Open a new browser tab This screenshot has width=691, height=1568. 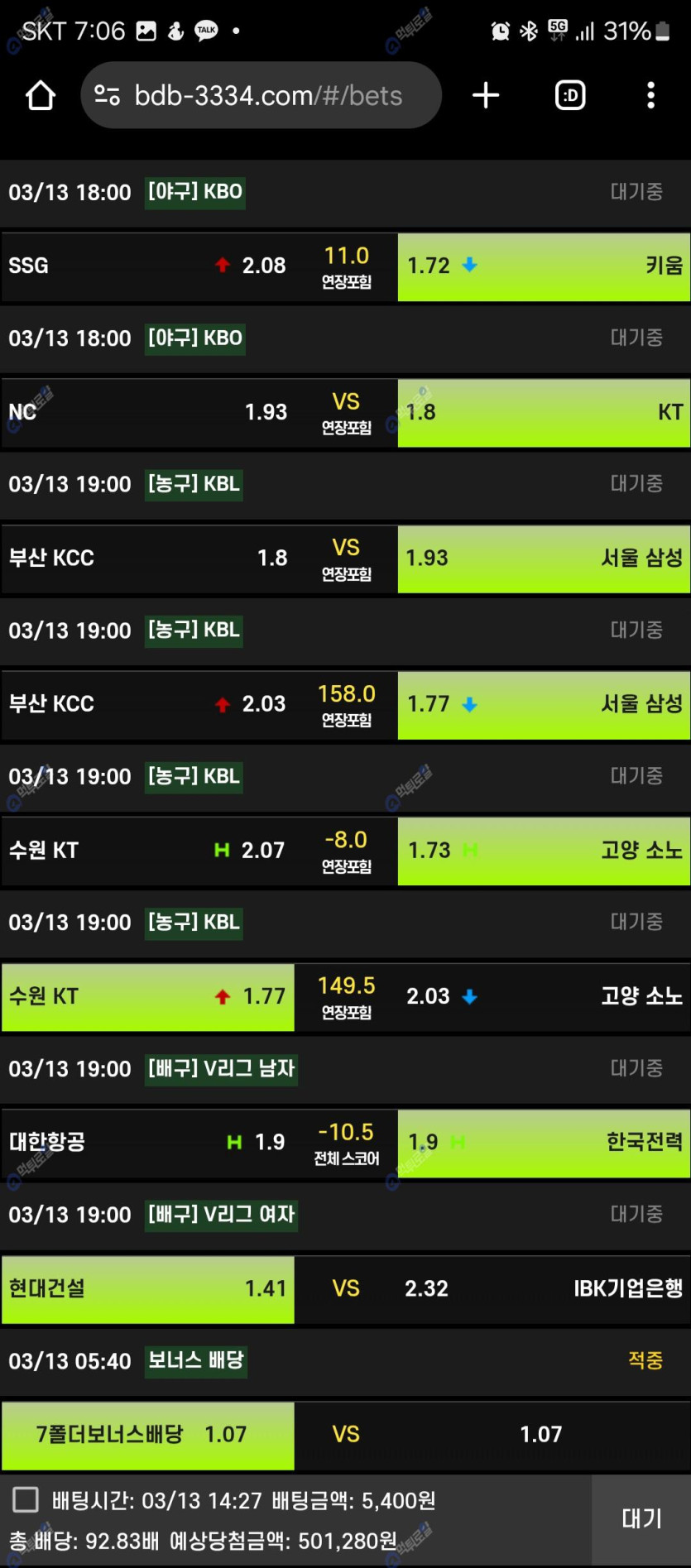pyautogui.click(x=486, y=96)
